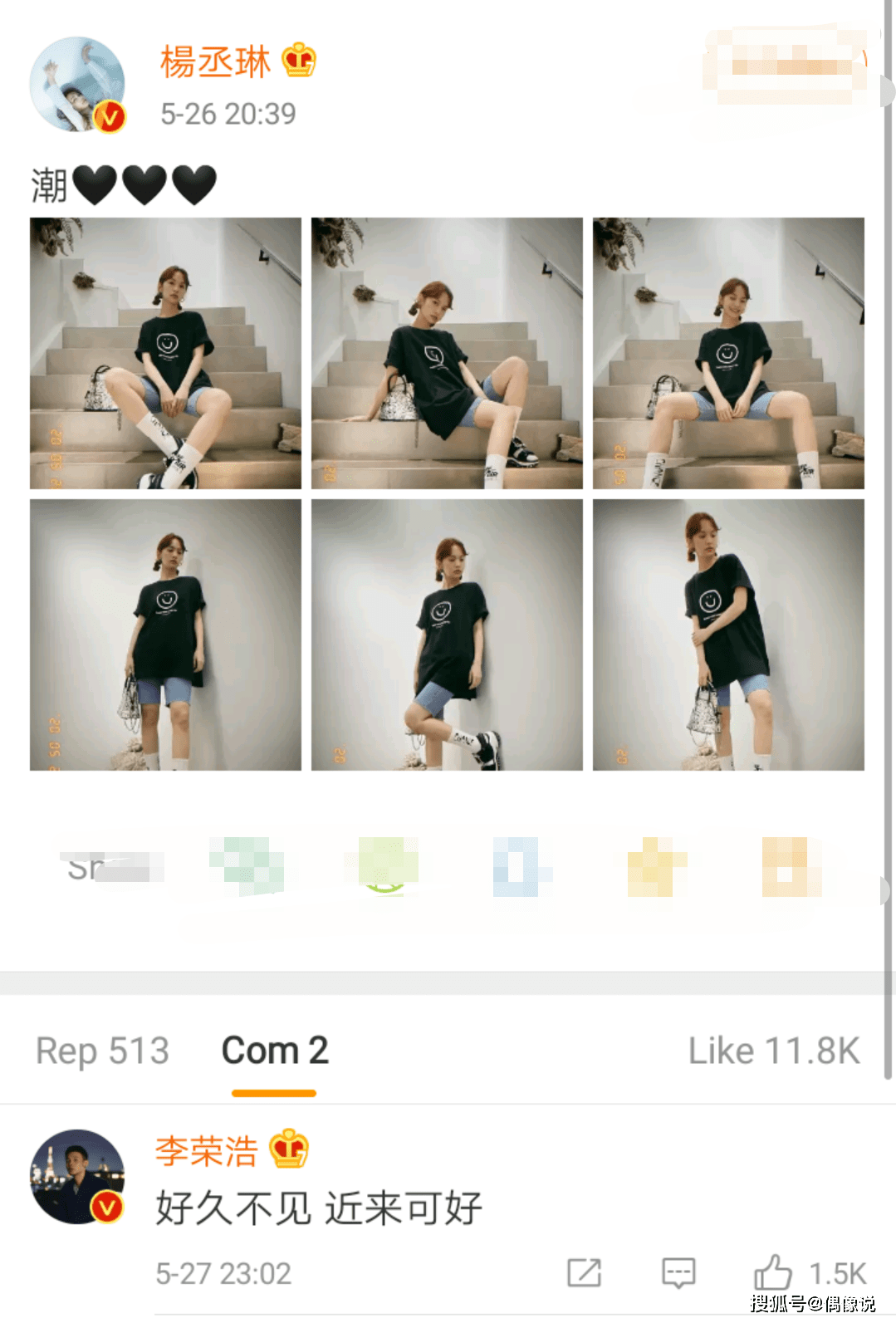This screenshot has height=1323, width=896.
Task: Like 李荣浩's comment
Action: pyautogui.click(x=773, y=1272)
